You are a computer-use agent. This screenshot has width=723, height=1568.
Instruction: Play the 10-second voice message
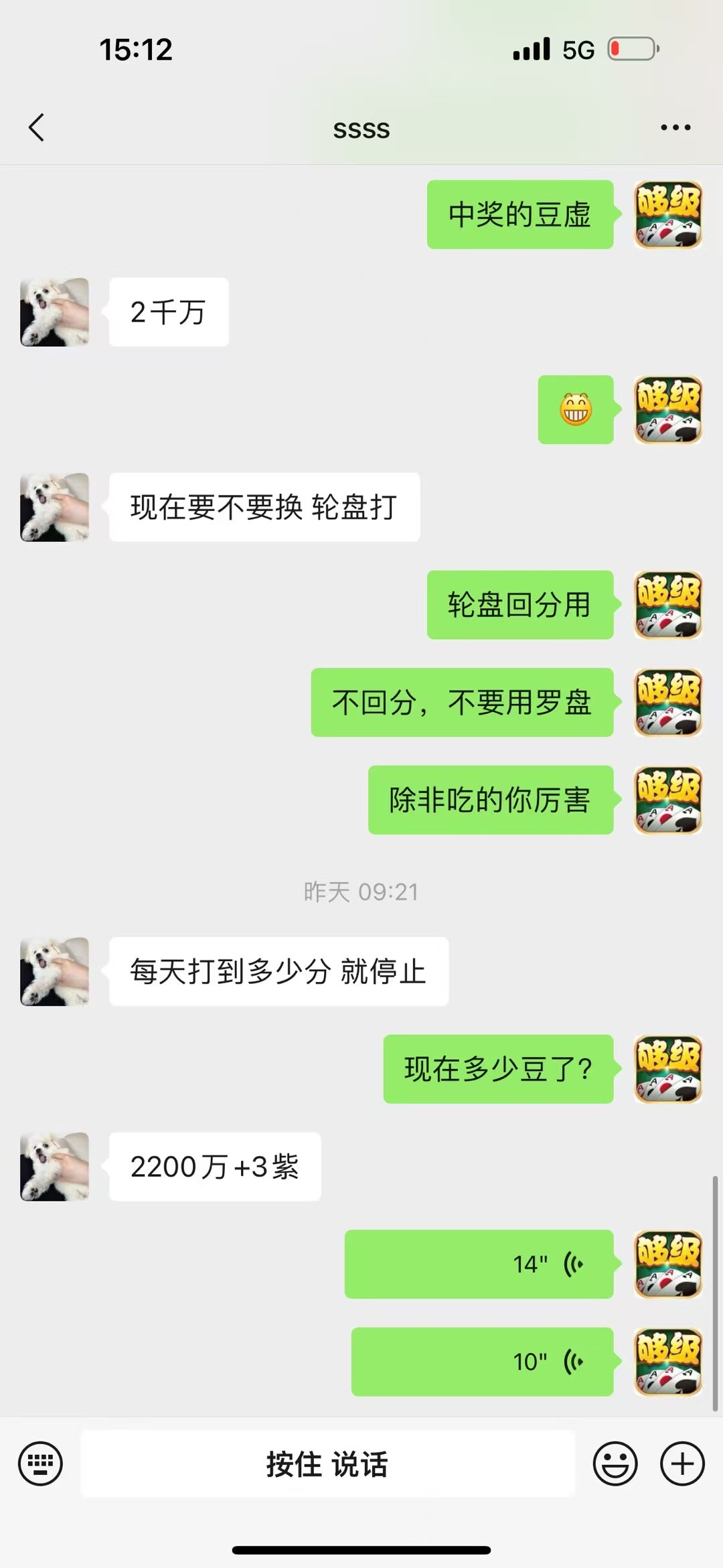tap(482, 1362)
